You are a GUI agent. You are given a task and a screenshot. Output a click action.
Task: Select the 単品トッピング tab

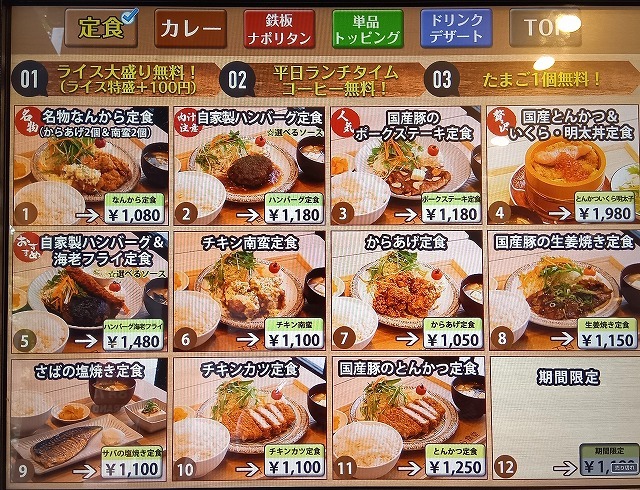coord(367,30)
